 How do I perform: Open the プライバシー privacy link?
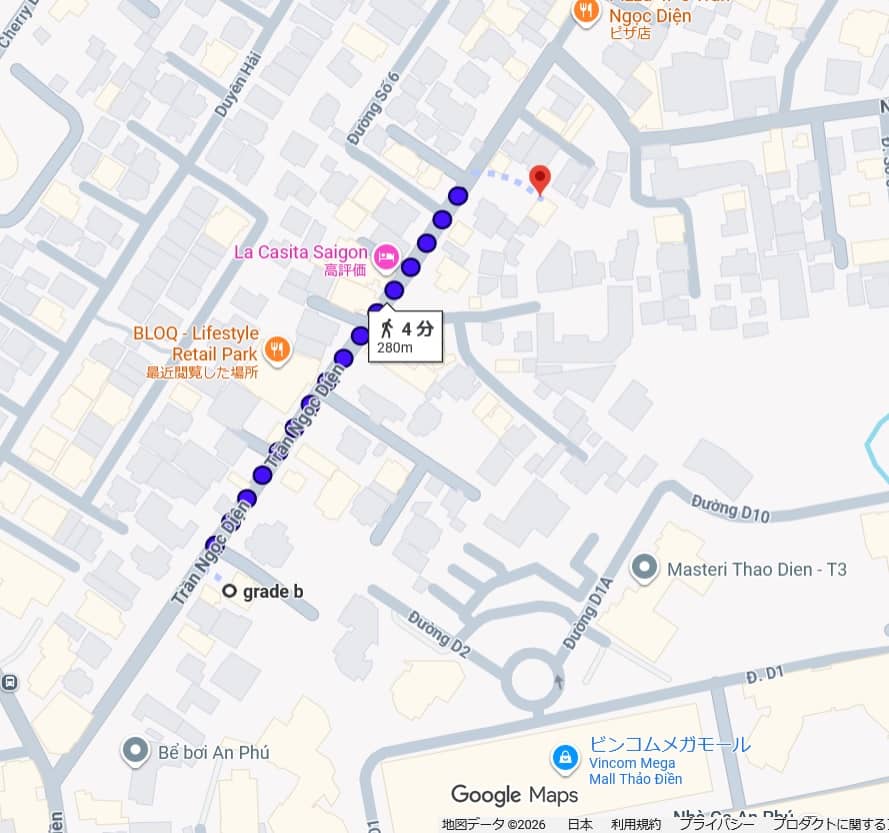[x=716, y=824]
